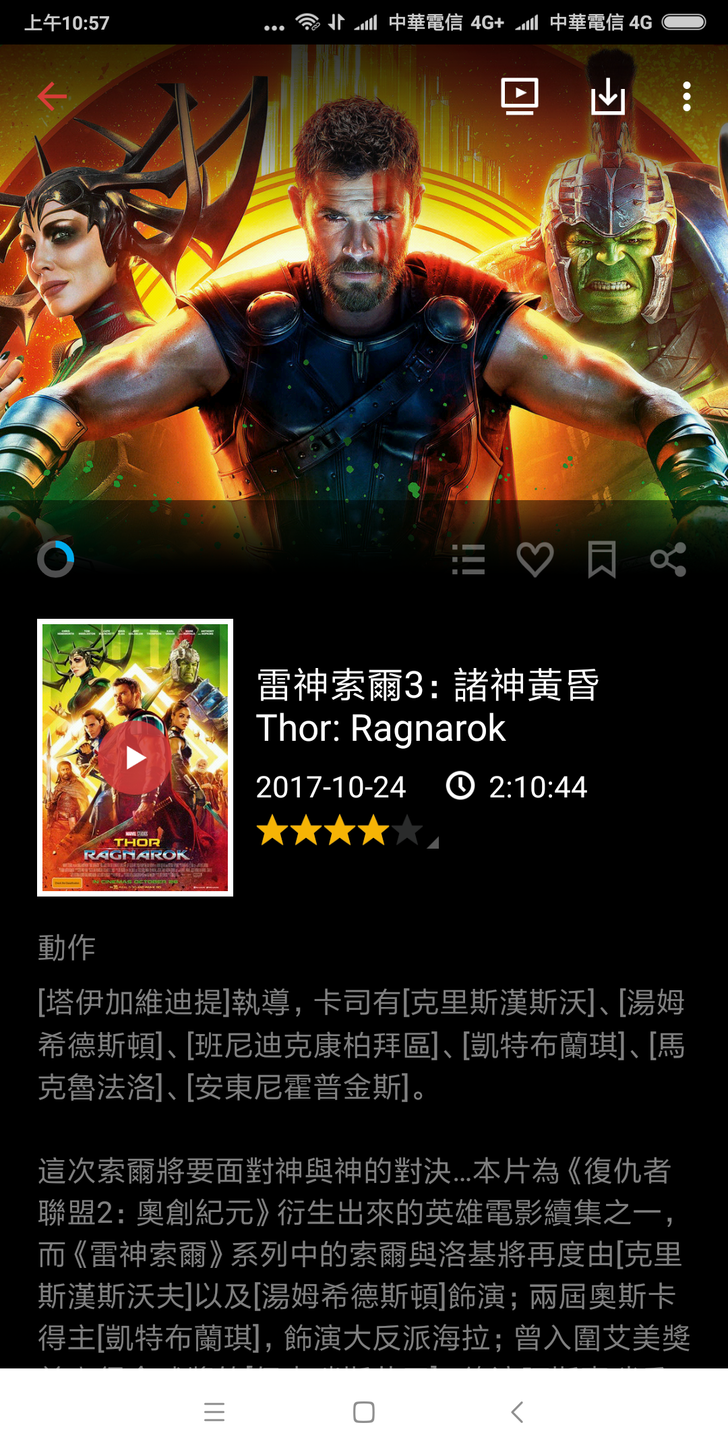Screen dimensions: 728x1456
Task: Bookmark this movie
Action: tap(601, 560)
